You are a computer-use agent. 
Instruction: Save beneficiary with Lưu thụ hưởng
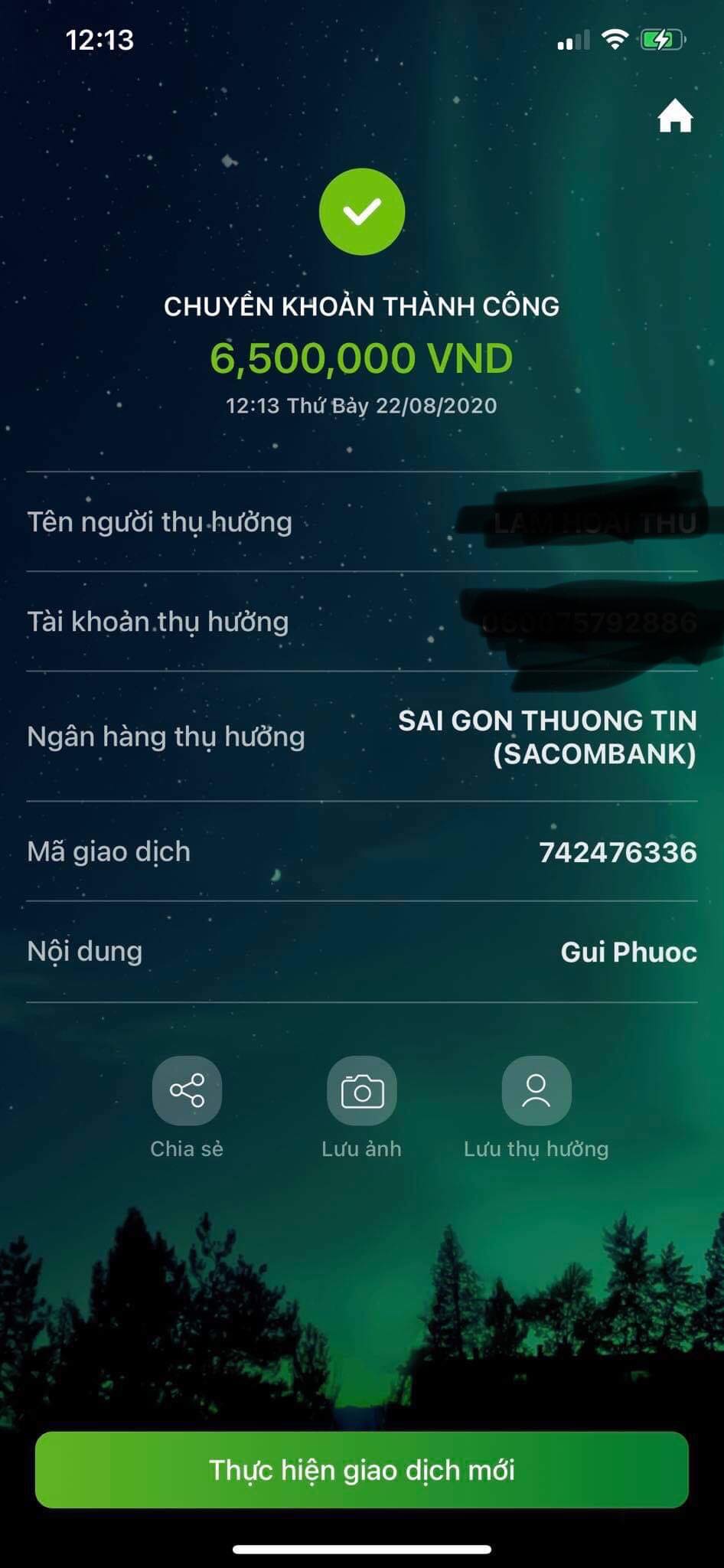(536, 1090)
